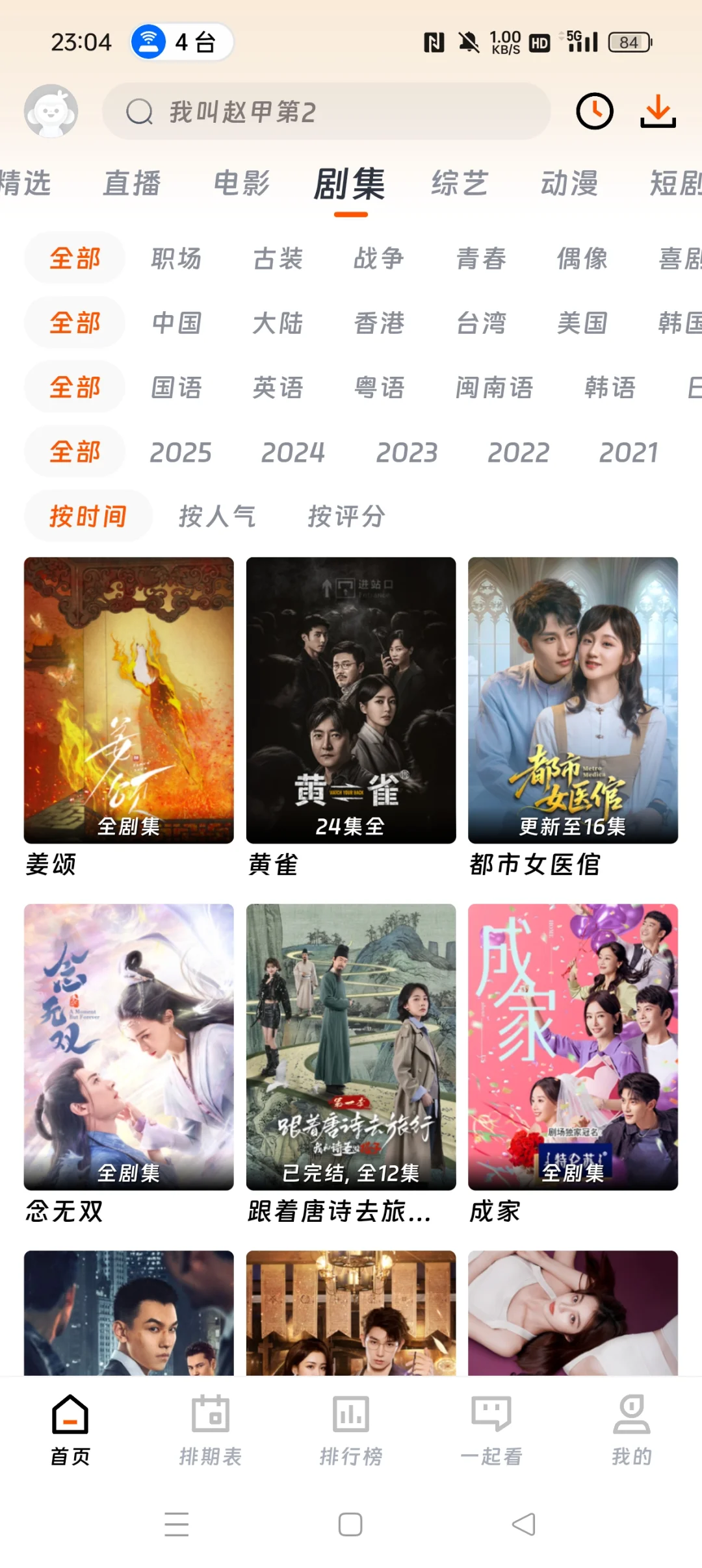Sort by 按人气
702x1568 pixels.
tap(217, 516)
